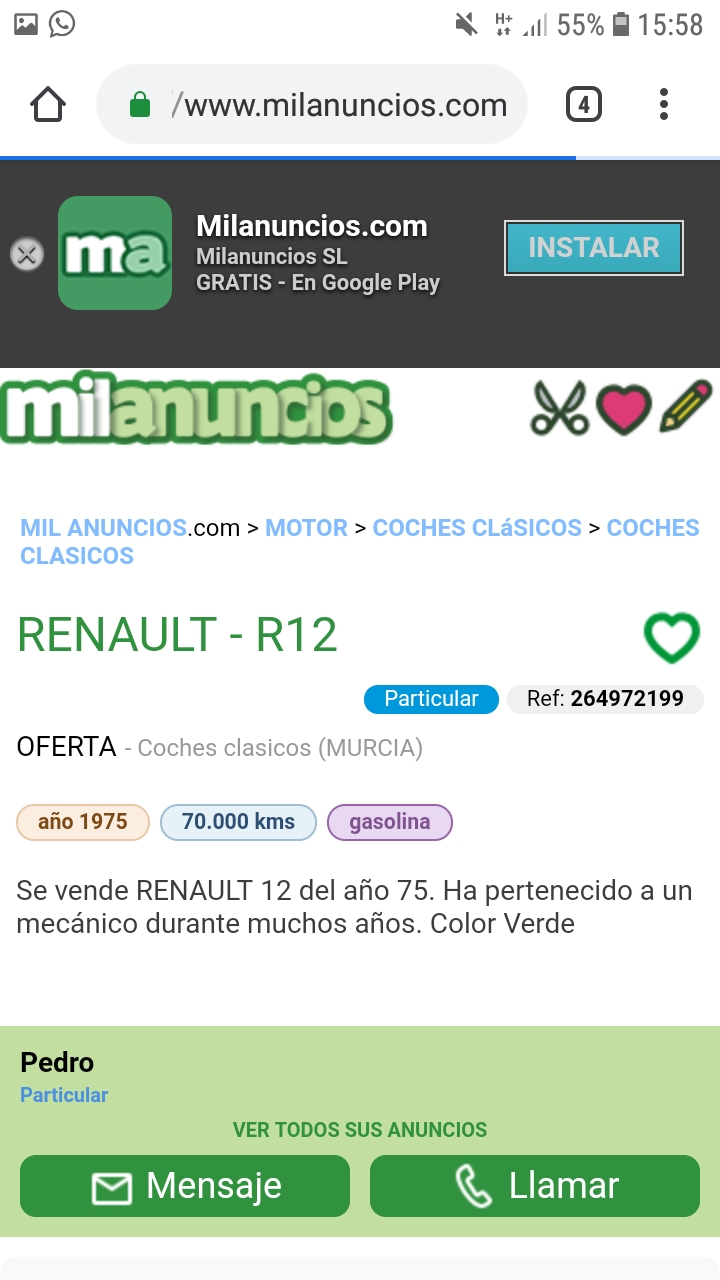Dismiss the Milanuncios app install banner

27,254
